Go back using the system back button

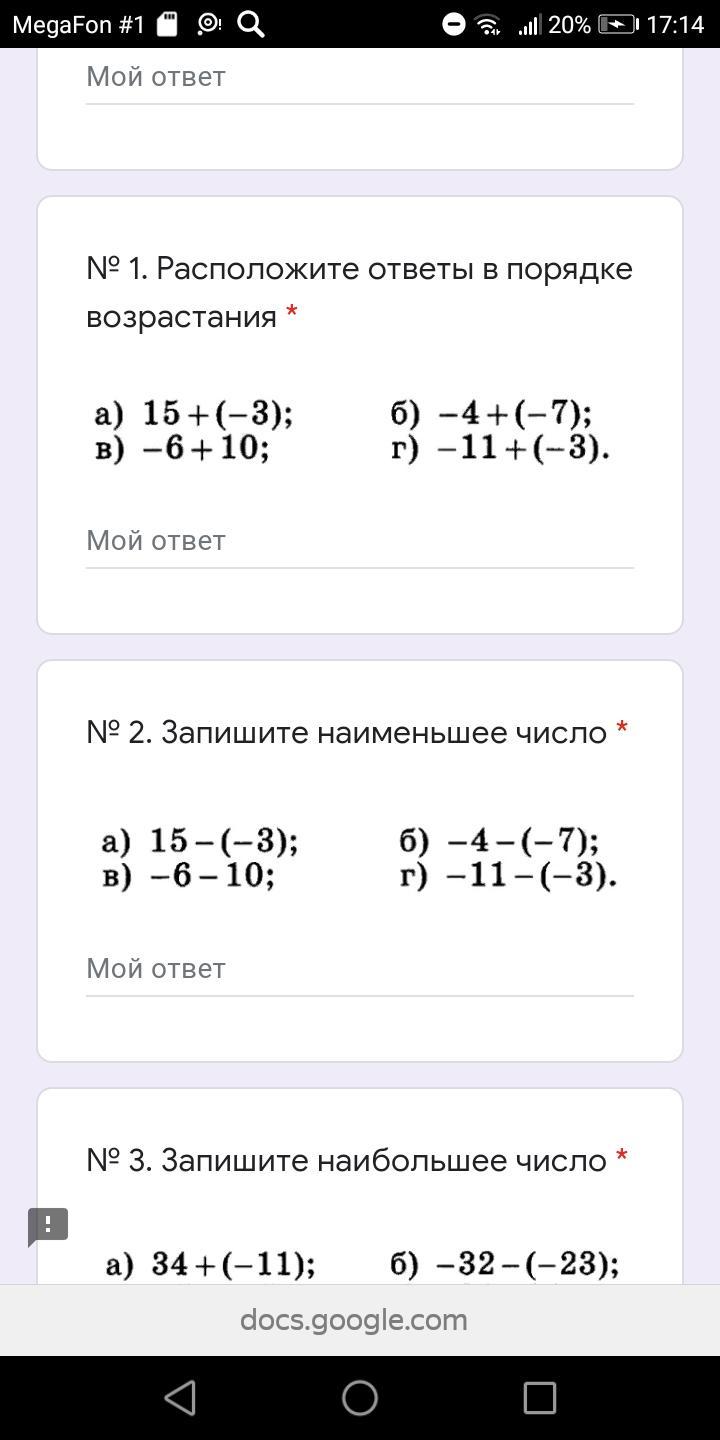click(180, 1398)
